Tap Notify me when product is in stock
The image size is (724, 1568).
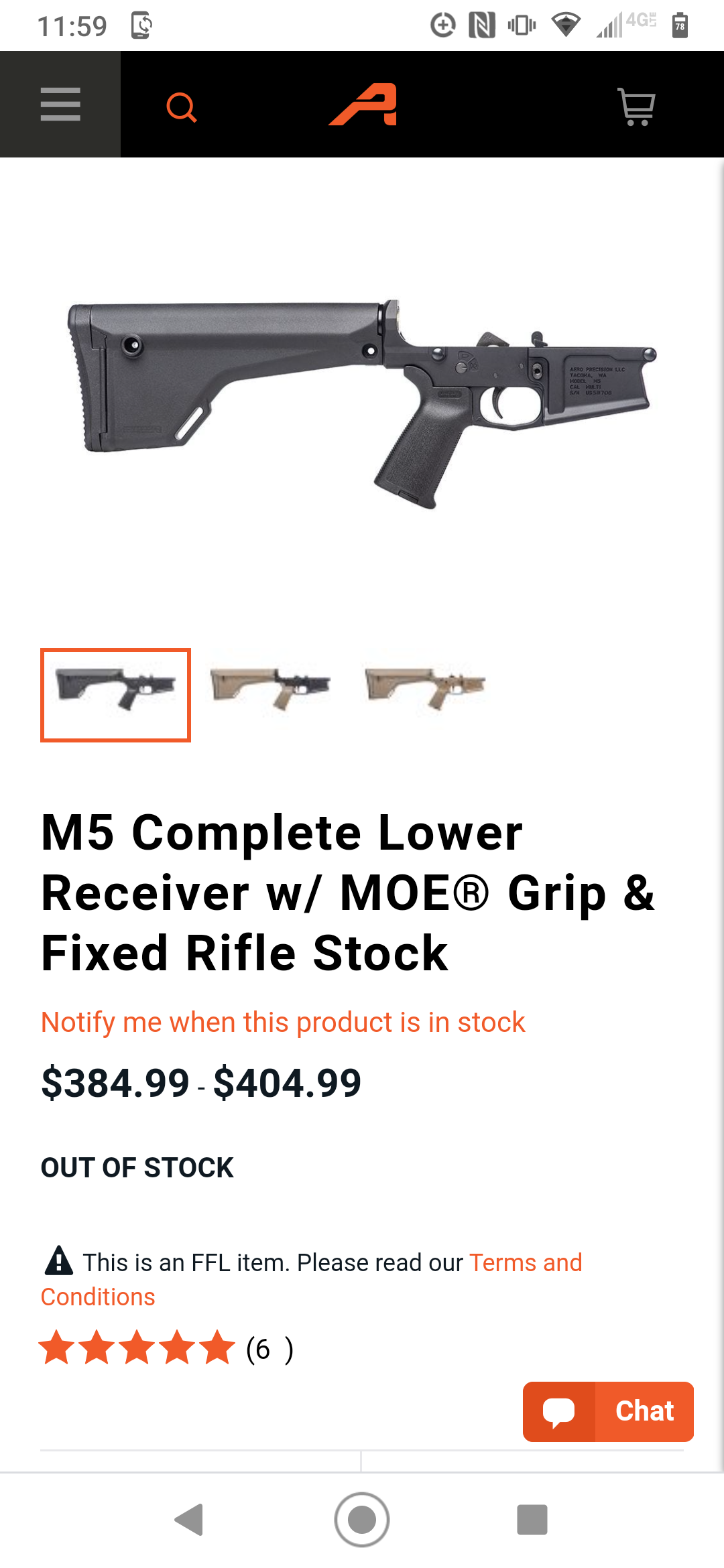tap(283, 1023)
